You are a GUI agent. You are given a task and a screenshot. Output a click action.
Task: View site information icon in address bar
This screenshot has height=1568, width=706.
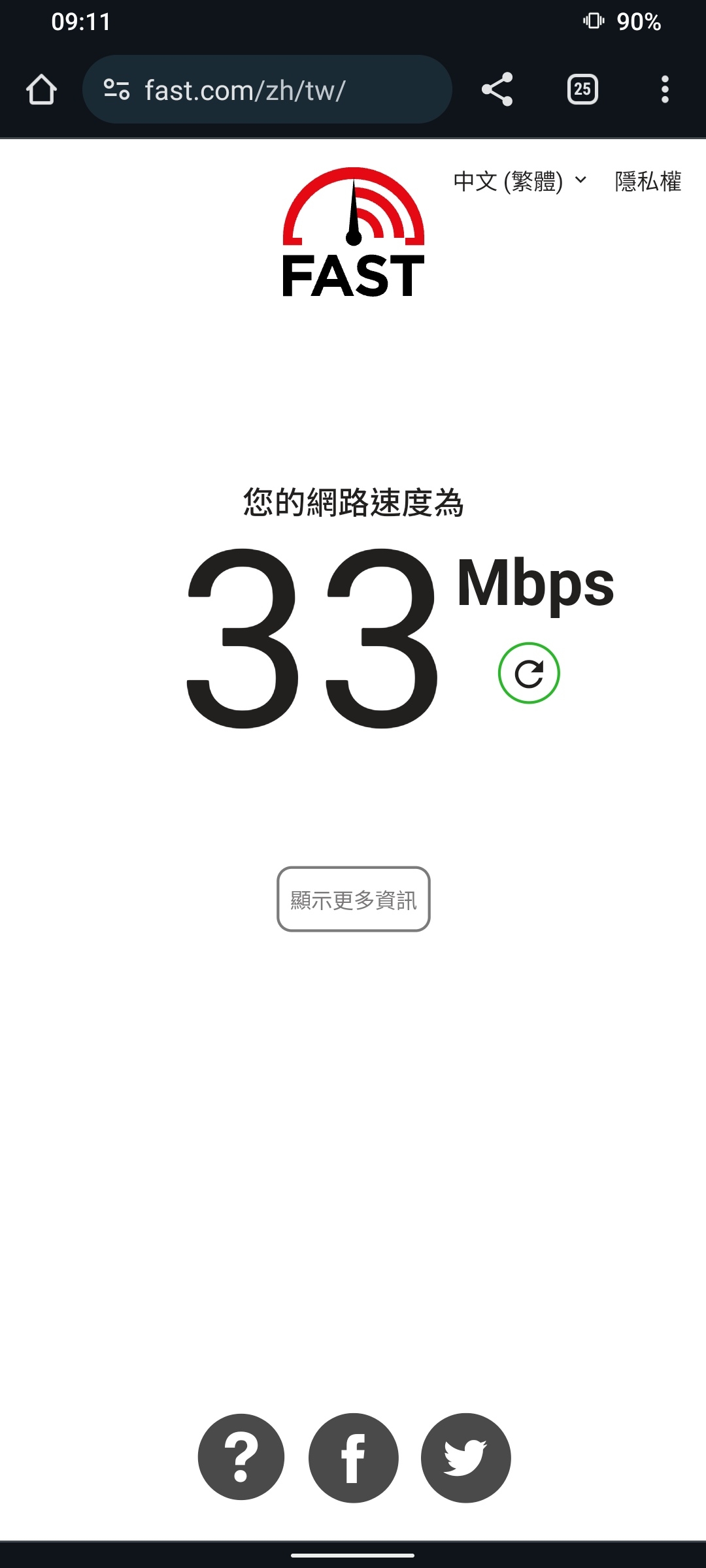pyautogui.click(x=116, y=90)
